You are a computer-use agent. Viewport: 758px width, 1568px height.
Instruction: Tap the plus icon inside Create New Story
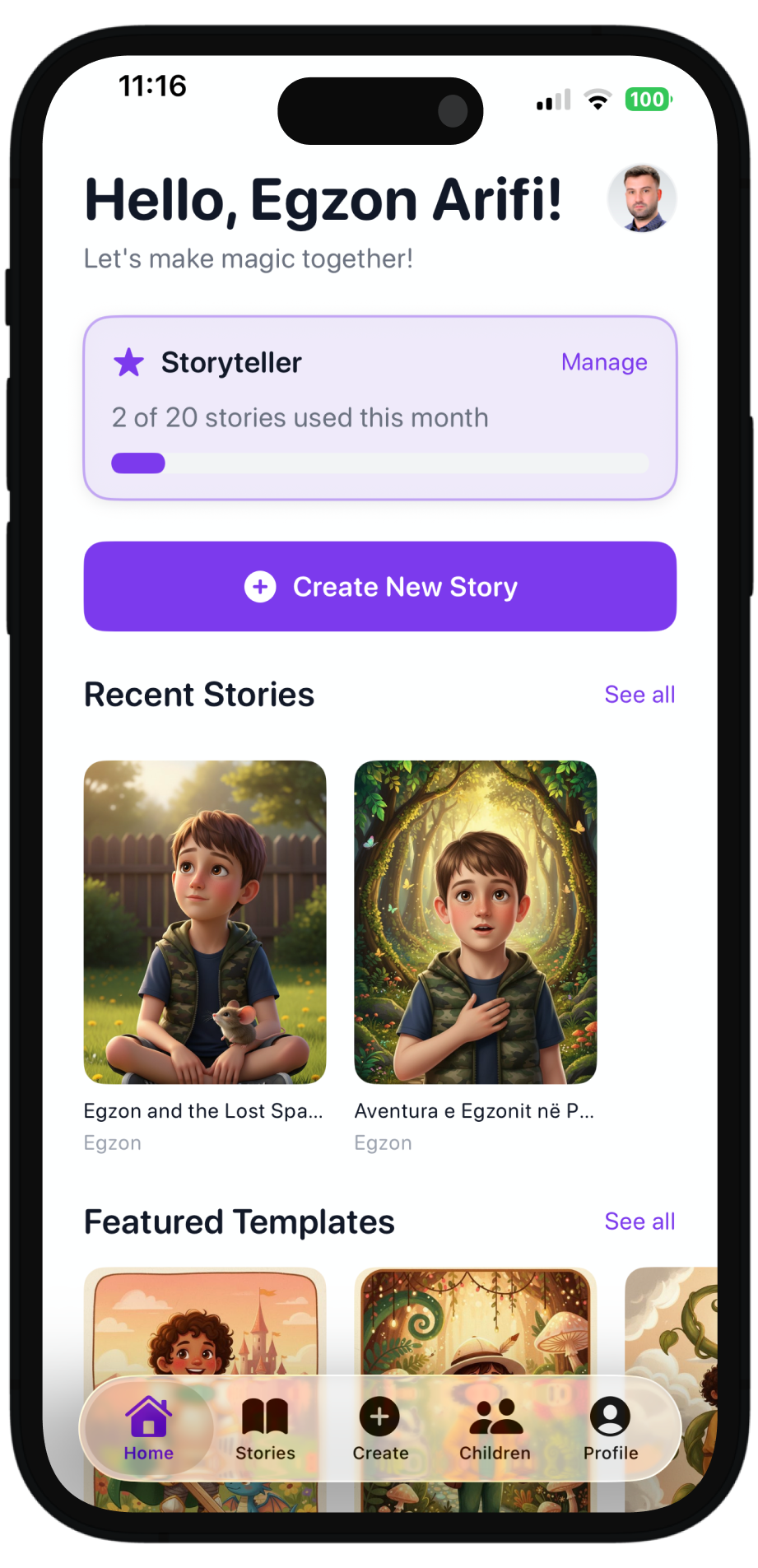260,586
